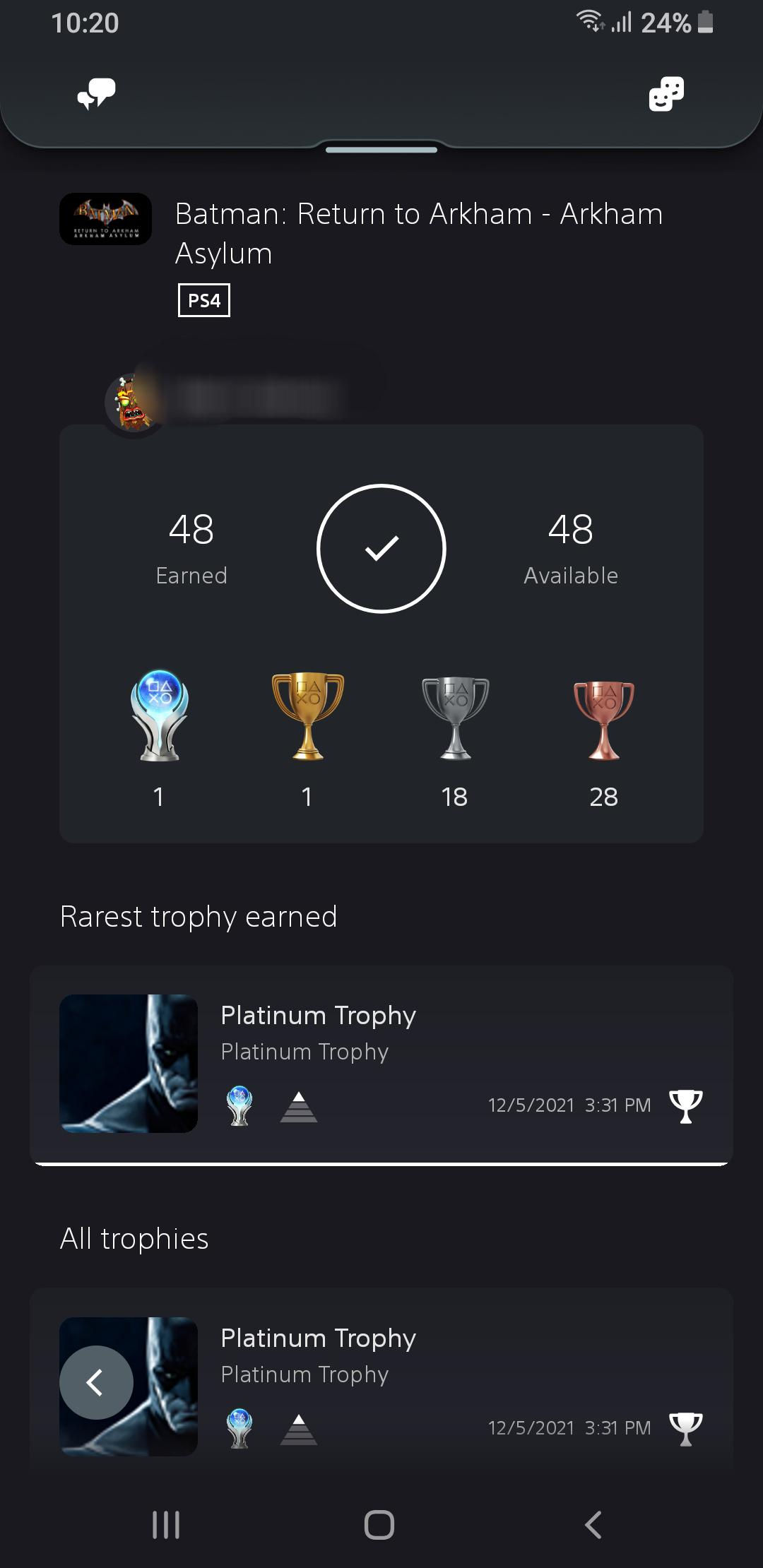Go back using the system back button
This screenshot has width=763, height=1568.
pyautogui.click(x=593, y=1524)
